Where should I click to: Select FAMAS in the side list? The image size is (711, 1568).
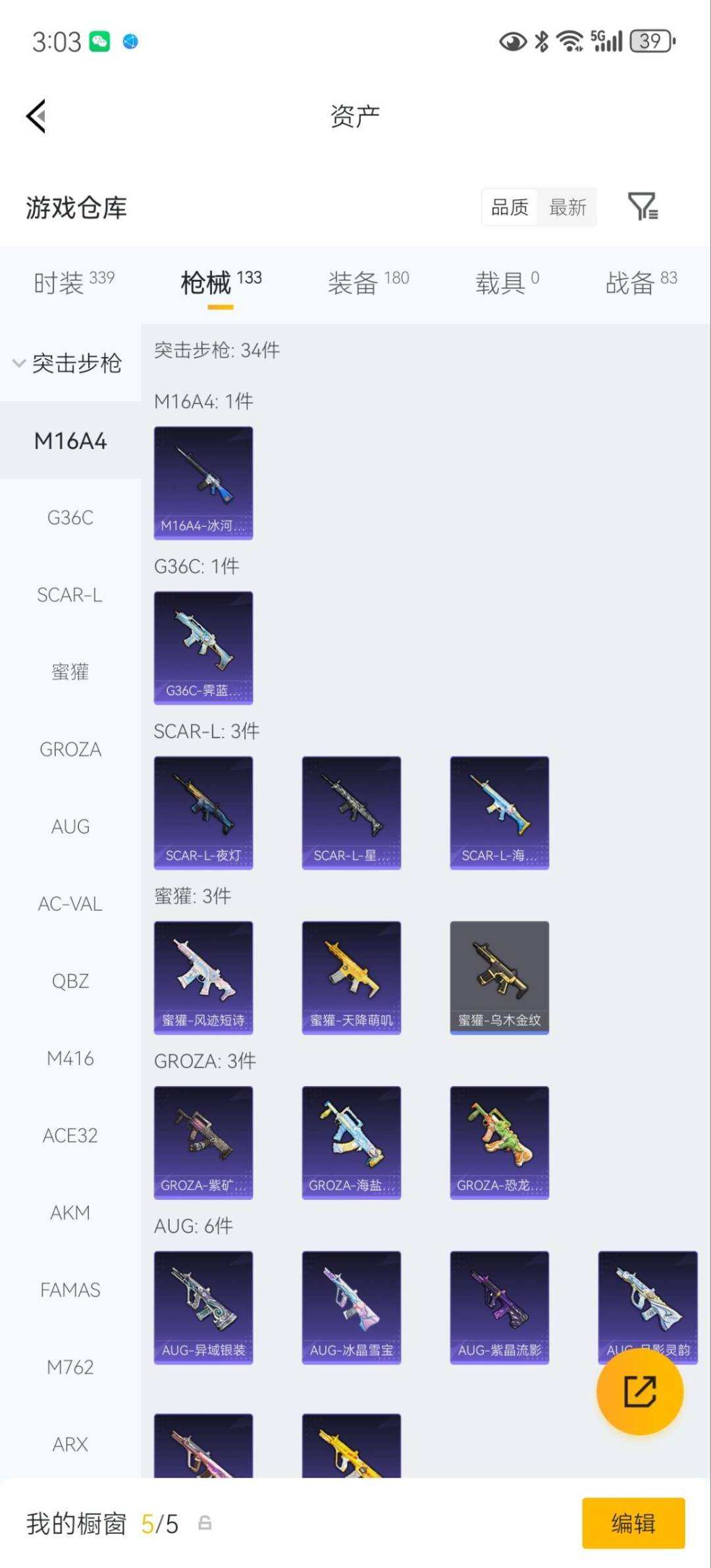pos(70,1289)
